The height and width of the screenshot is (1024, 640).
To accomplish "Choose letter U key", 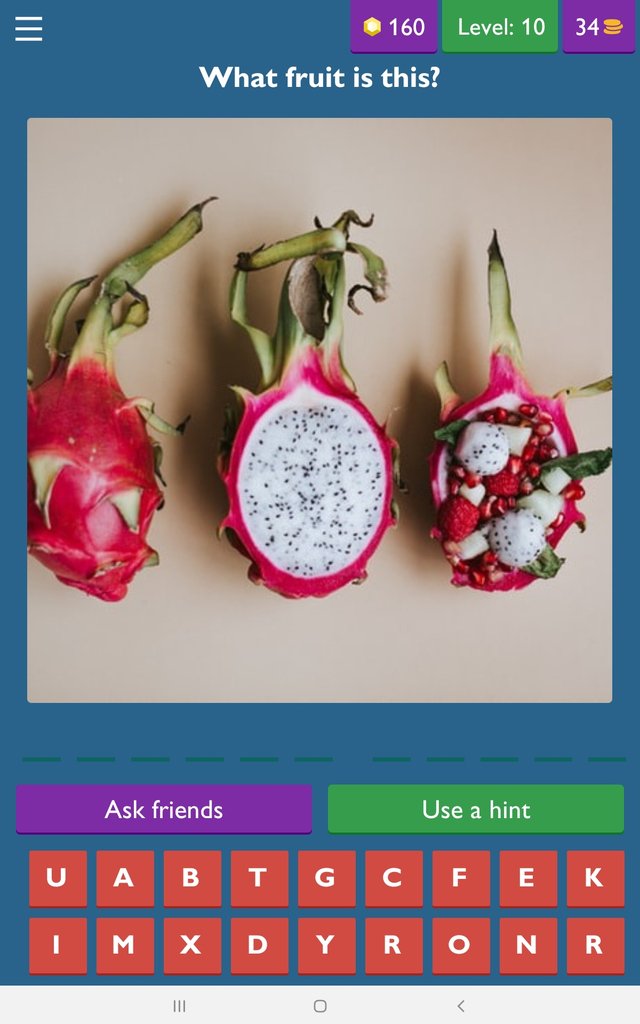I will click(x=57, y=878).
